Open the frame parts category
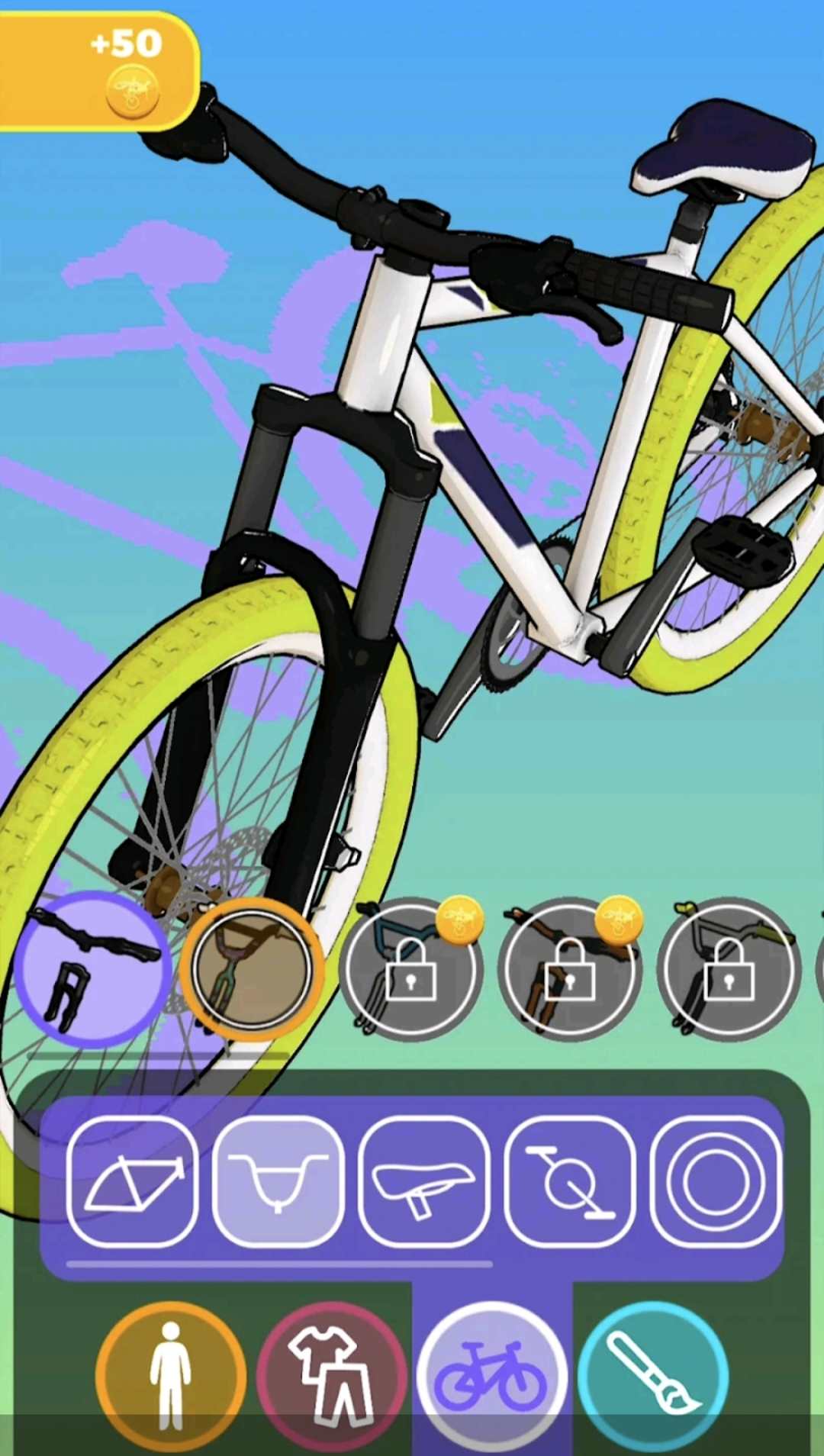This screenshot has width=824, height=1456. pos(133,1181)
